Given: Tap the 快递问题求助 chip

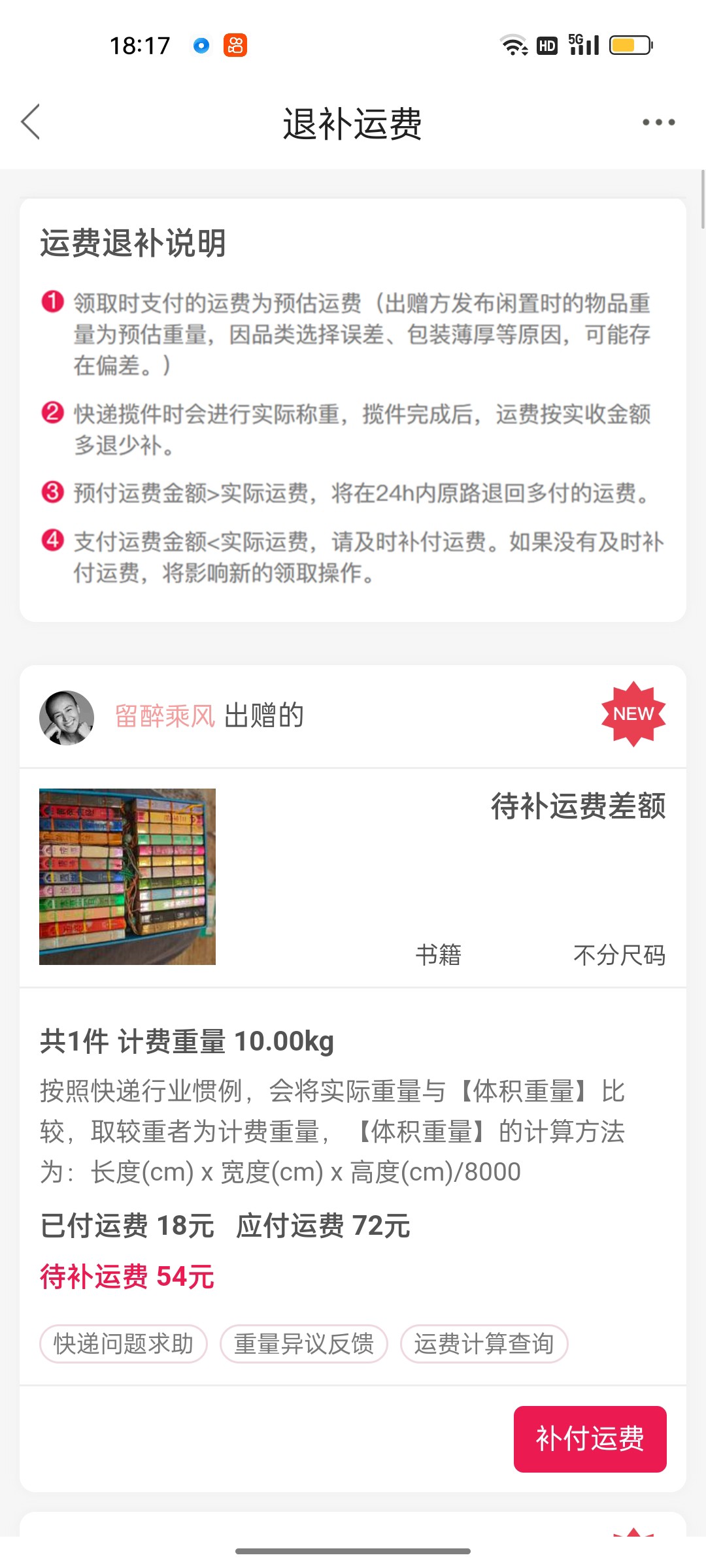Looking at the screenshot, I should (x=124, y=1344).
